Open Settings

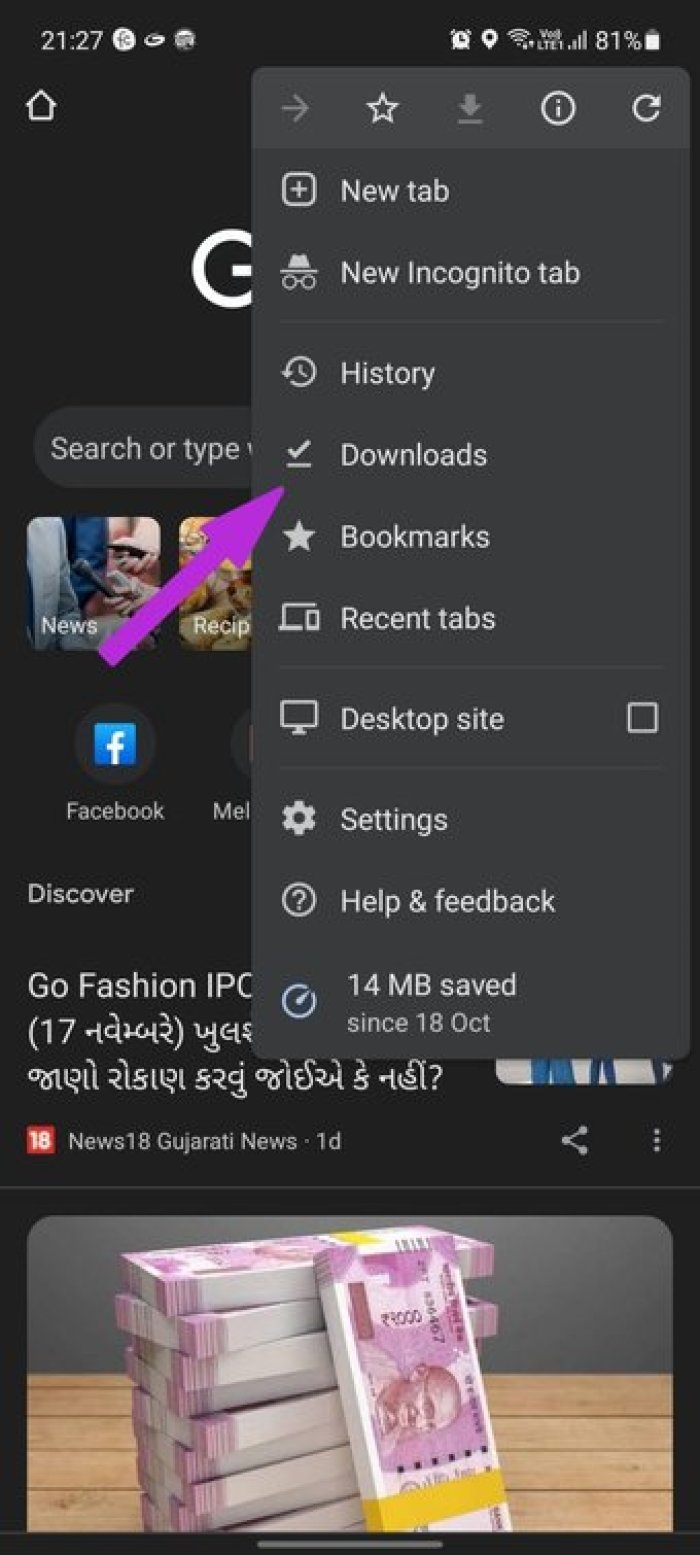point(393,820)
